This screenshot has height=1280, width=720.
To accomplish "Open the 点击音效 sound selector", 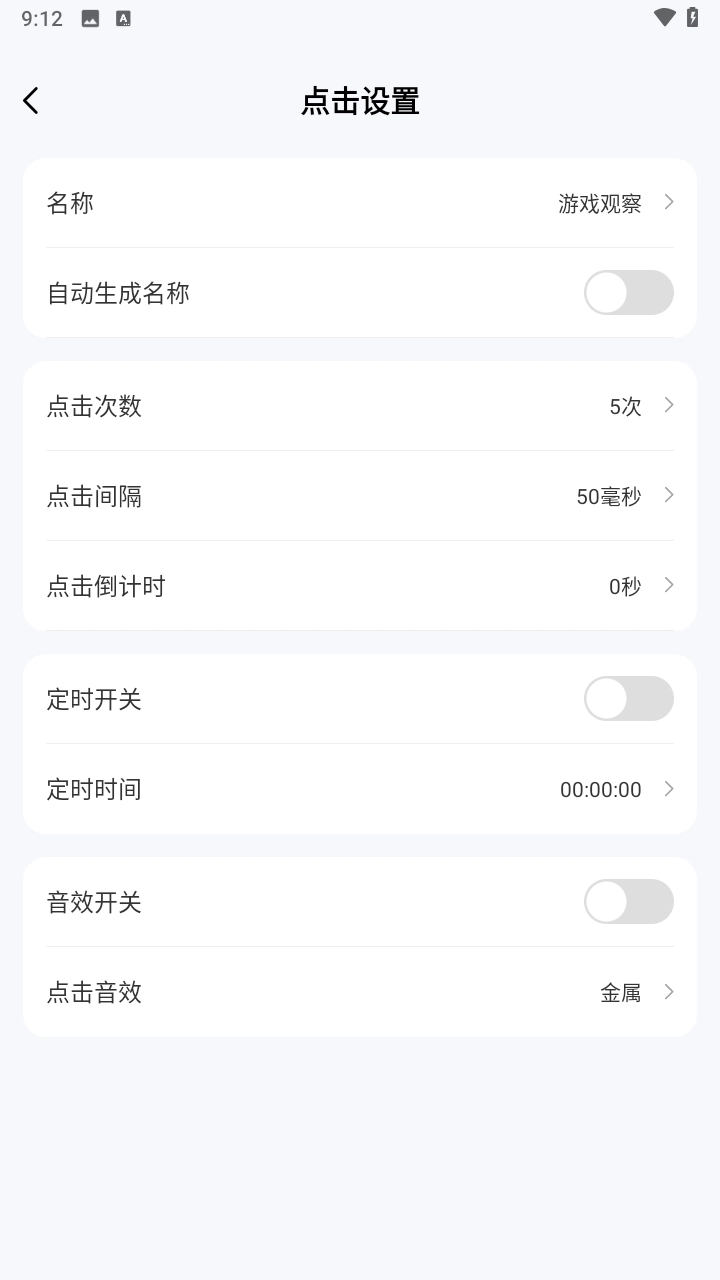I will click(667, 992).
